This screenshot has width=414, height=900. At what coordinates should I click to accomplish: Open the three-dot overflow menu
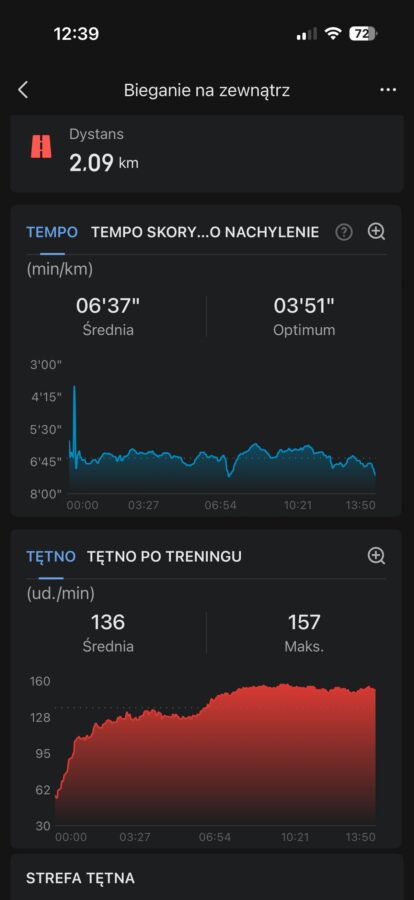click(x=388, y=90)
